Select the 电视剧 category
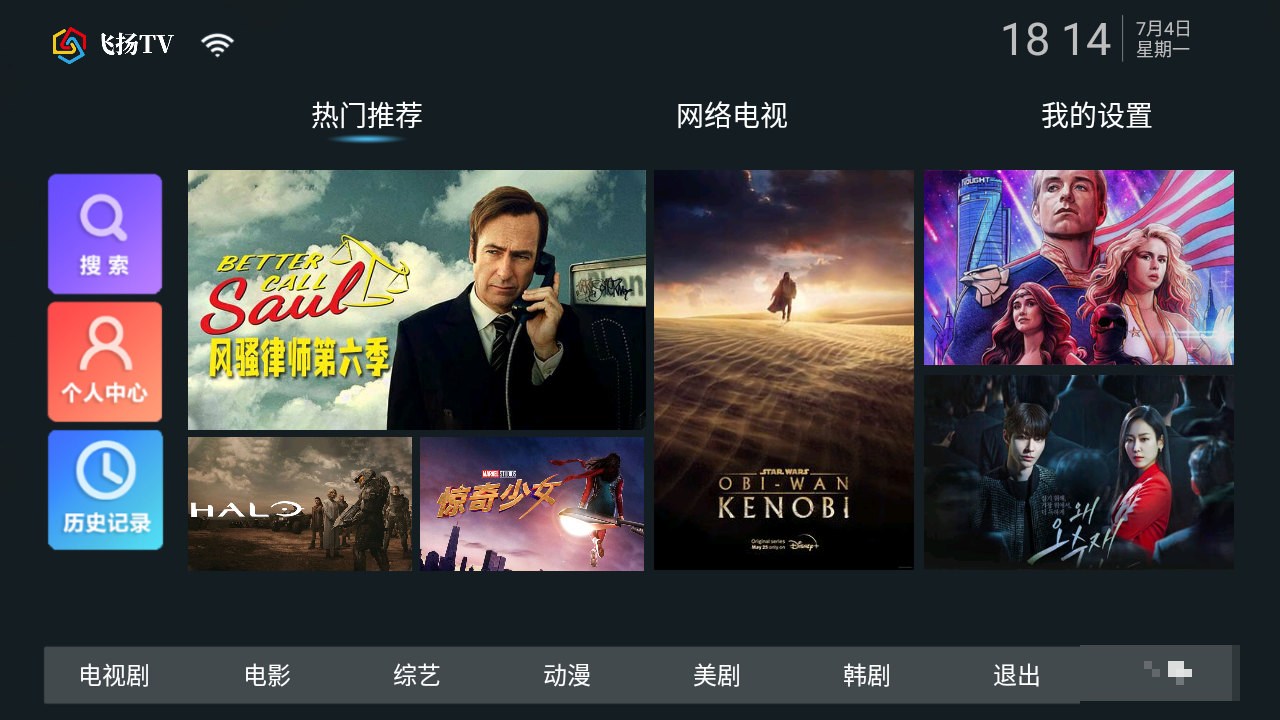Viewport: 1280px width, 720px height. point(114,676)
